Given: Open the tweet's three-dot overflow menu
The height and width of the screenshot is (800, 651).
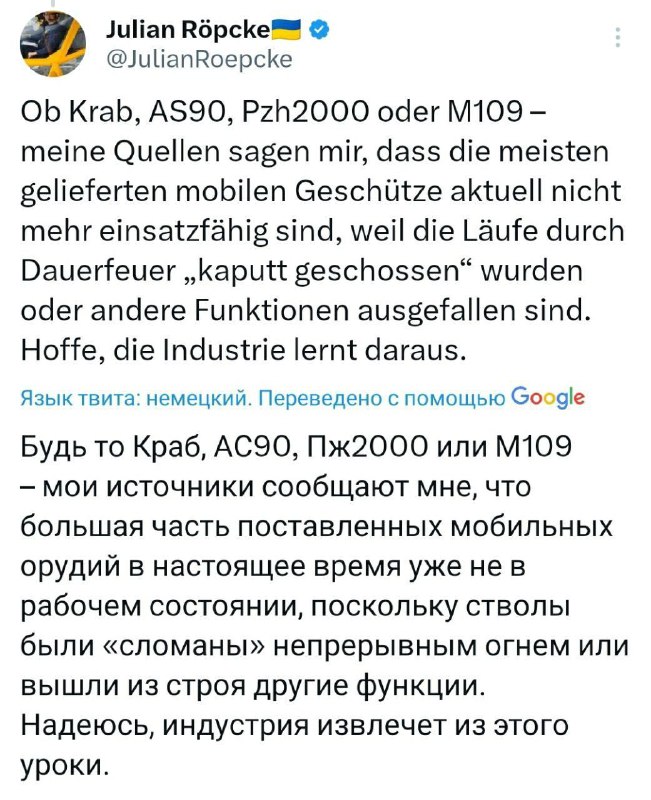Looking at the screenshot, I should click(618, 38).
